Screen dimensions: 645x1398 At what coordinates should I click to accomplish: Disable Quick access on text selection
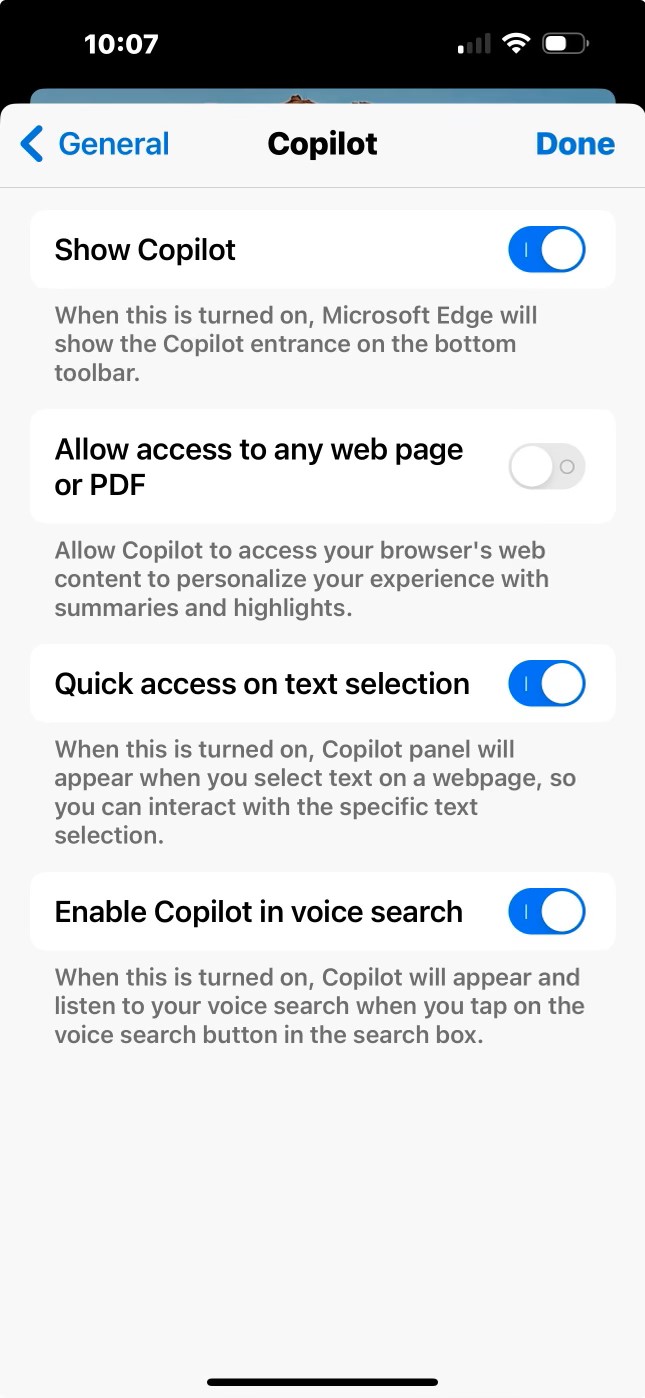546,684
